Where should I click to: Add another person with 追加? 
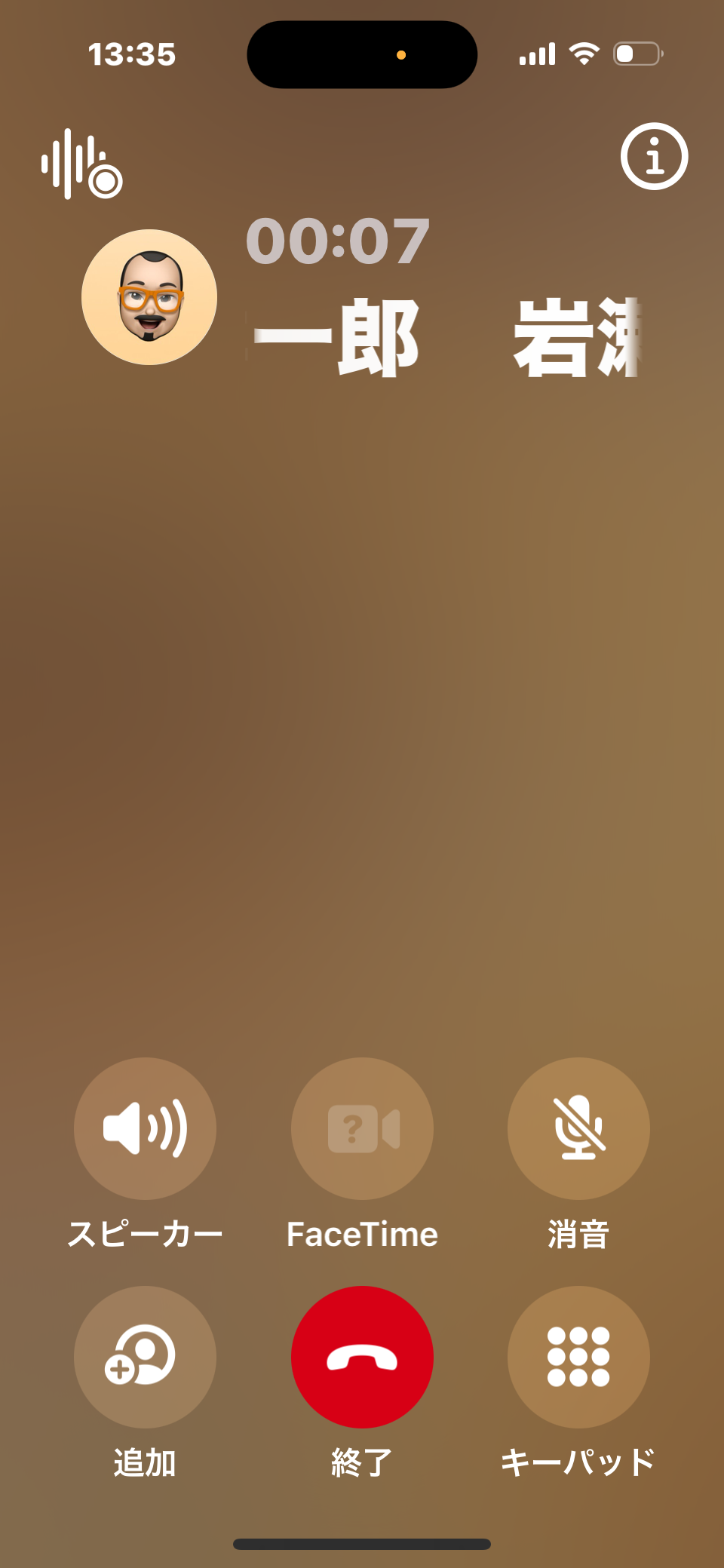pos(145,1357)
